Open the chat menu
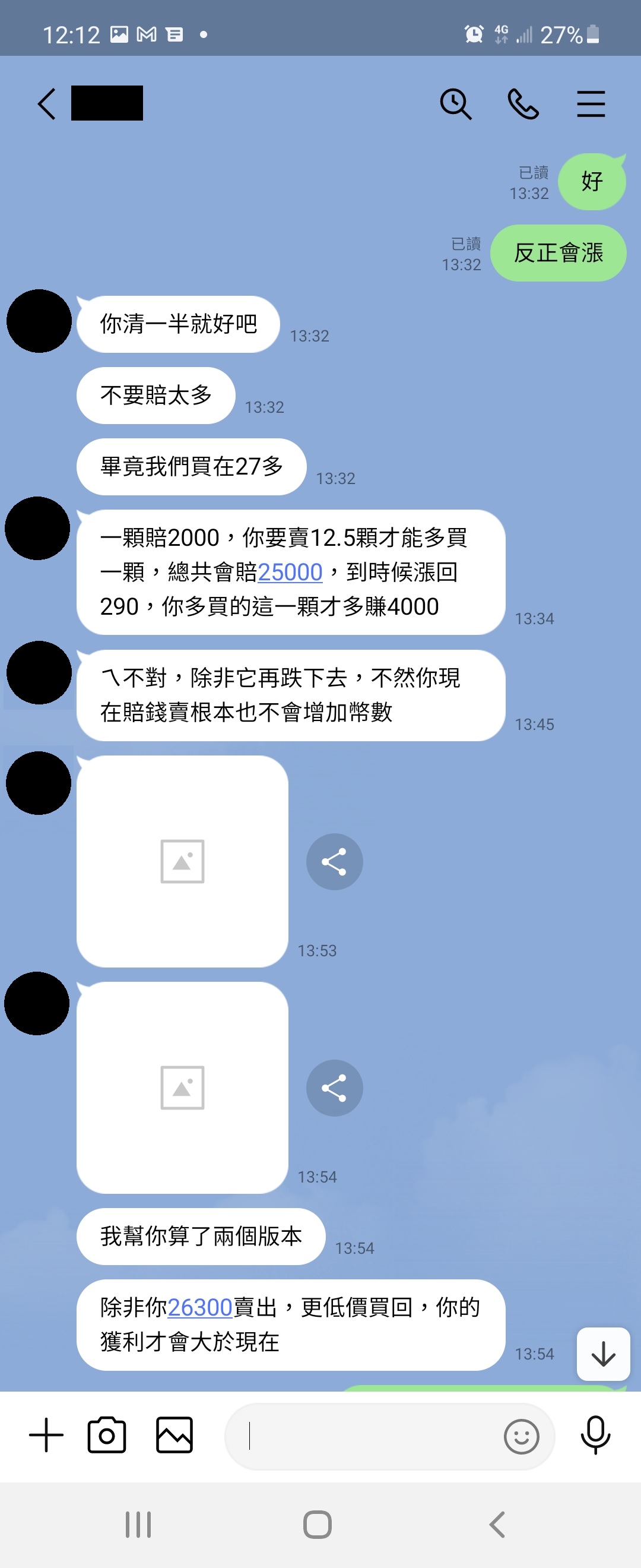The height and width of the screenshot is (1568, 641). pos(591,103)
